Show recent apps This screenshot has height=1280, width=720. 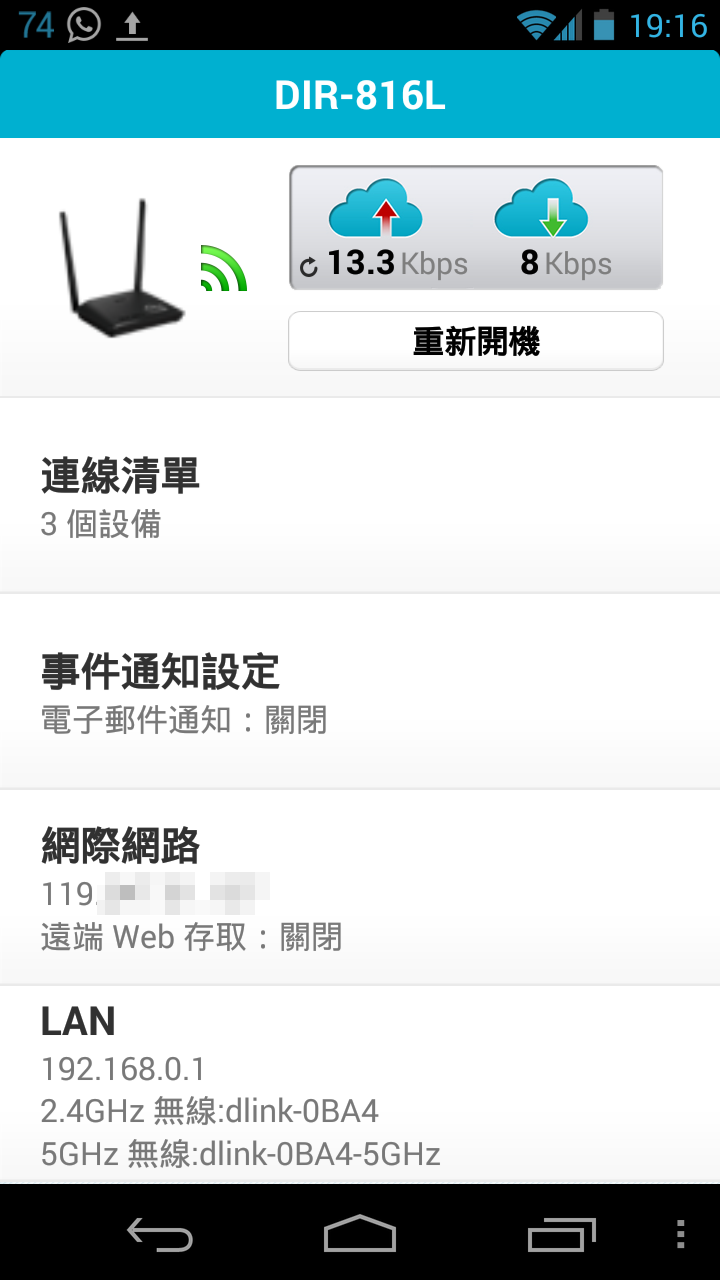[x=561, y=1234]
